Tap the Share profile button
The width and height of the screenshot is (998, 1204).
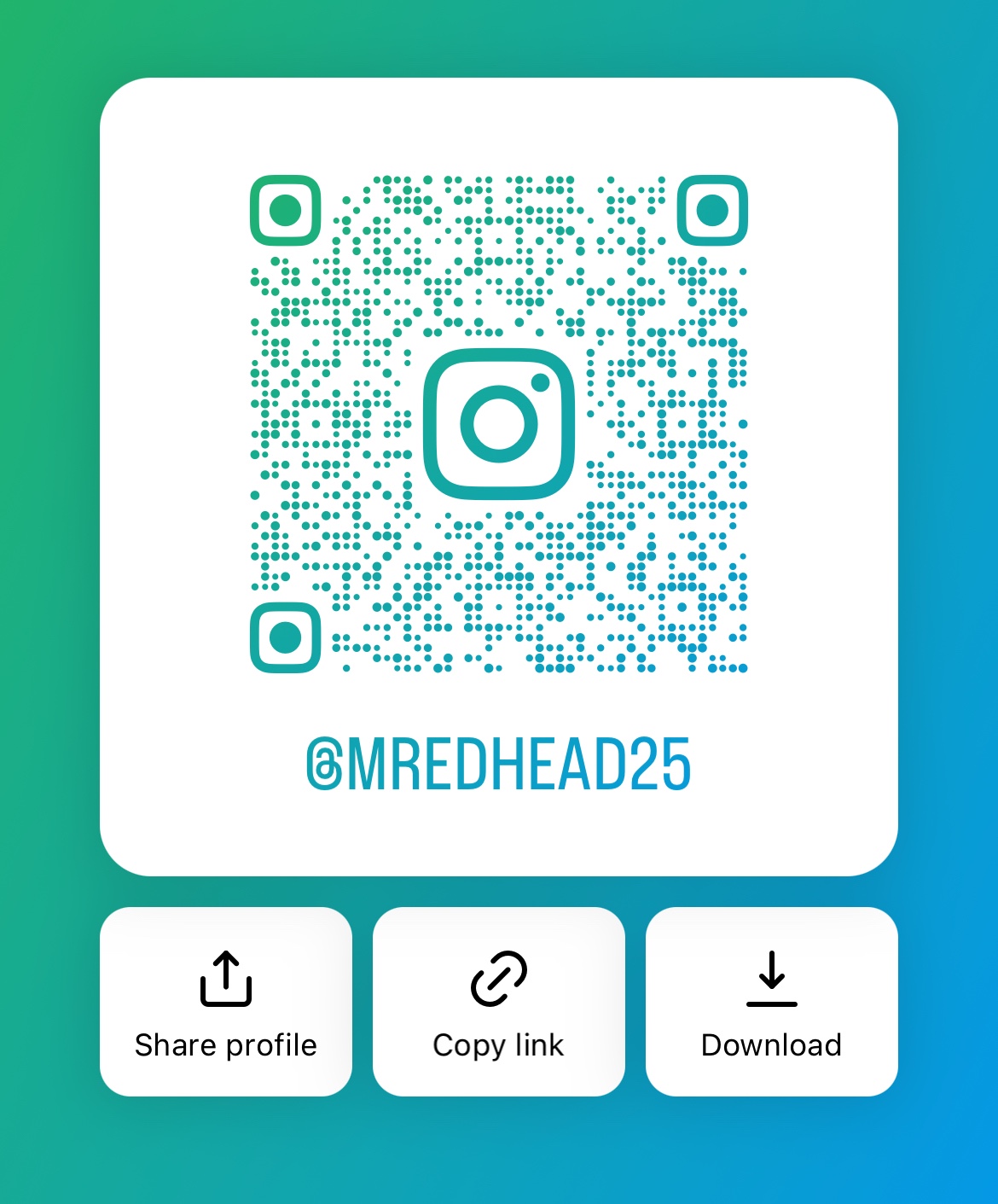point(226,1002)
